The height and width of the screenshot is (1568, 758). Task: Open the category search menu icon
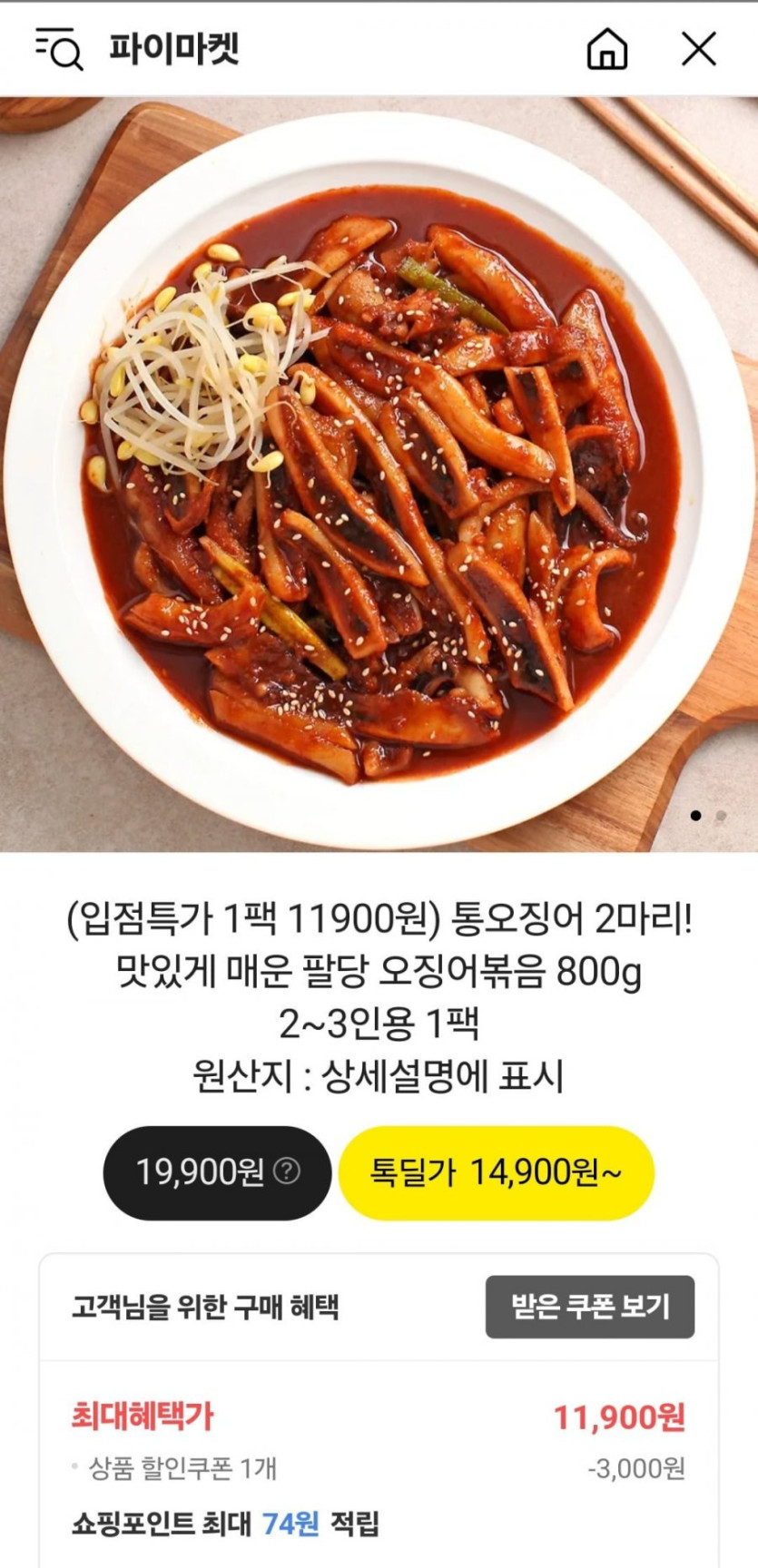pyautogui.click(x=59, y=48)
